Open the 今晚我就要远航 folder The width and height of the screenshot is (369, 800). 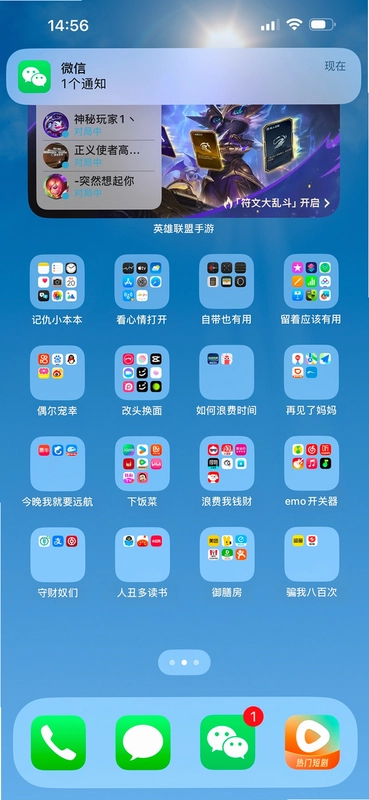coord(57,464)
